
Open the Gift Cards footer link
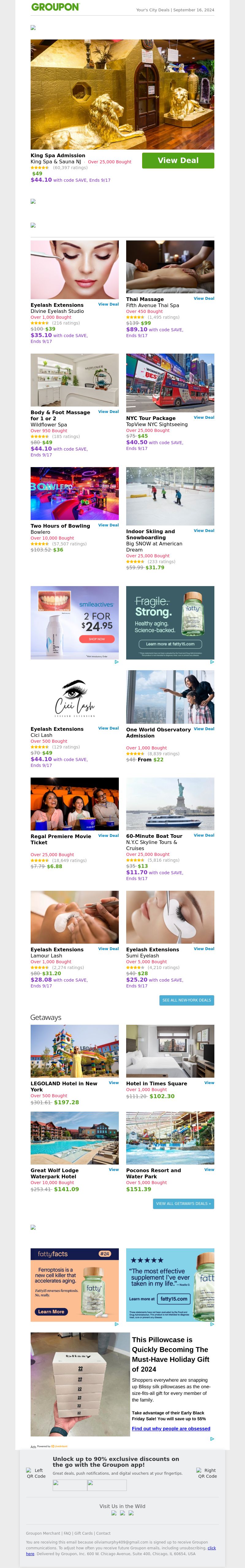[x=84, y=1533]
